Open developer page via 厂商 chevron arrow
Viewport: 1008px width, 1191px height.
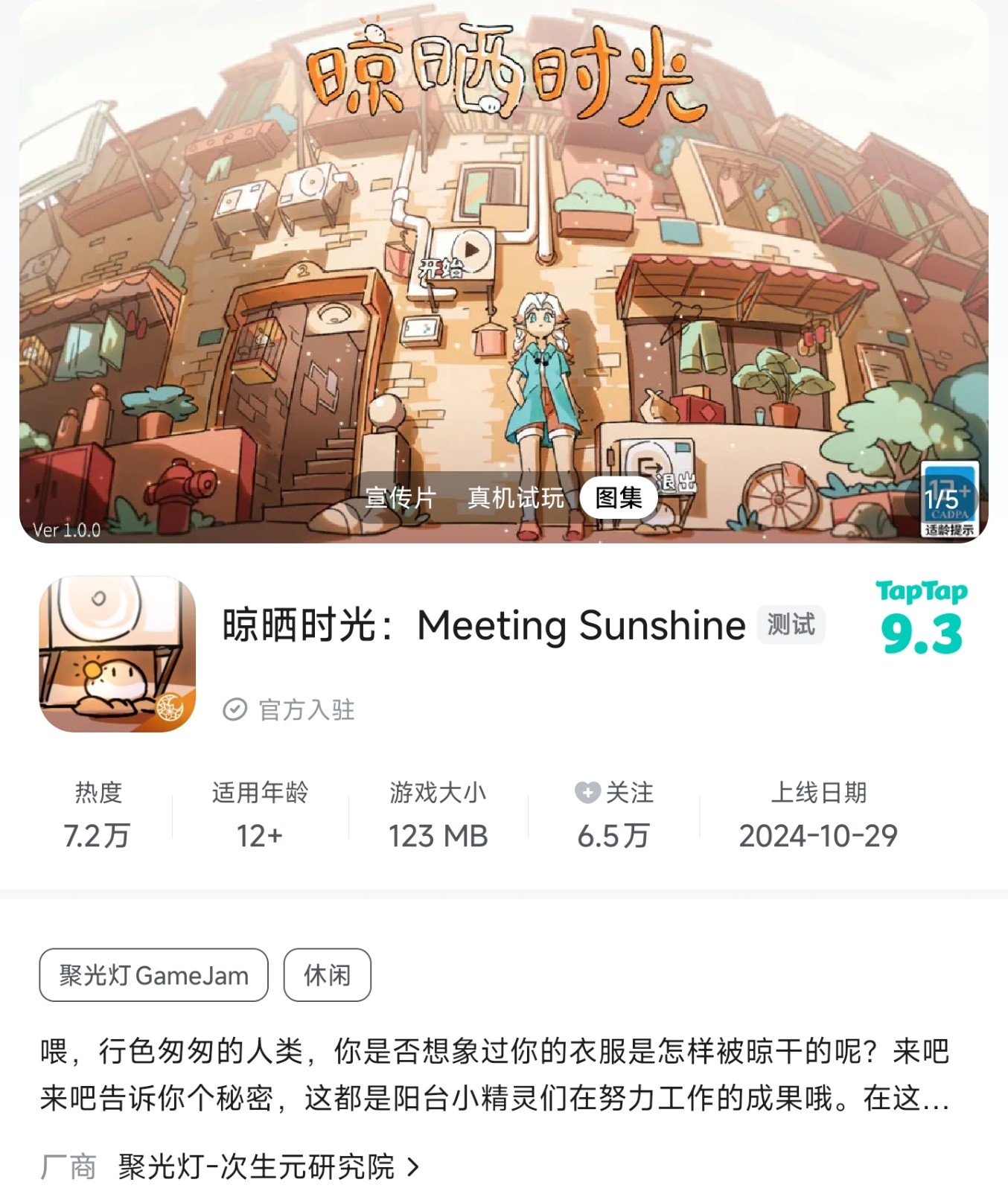(414, 1166)
